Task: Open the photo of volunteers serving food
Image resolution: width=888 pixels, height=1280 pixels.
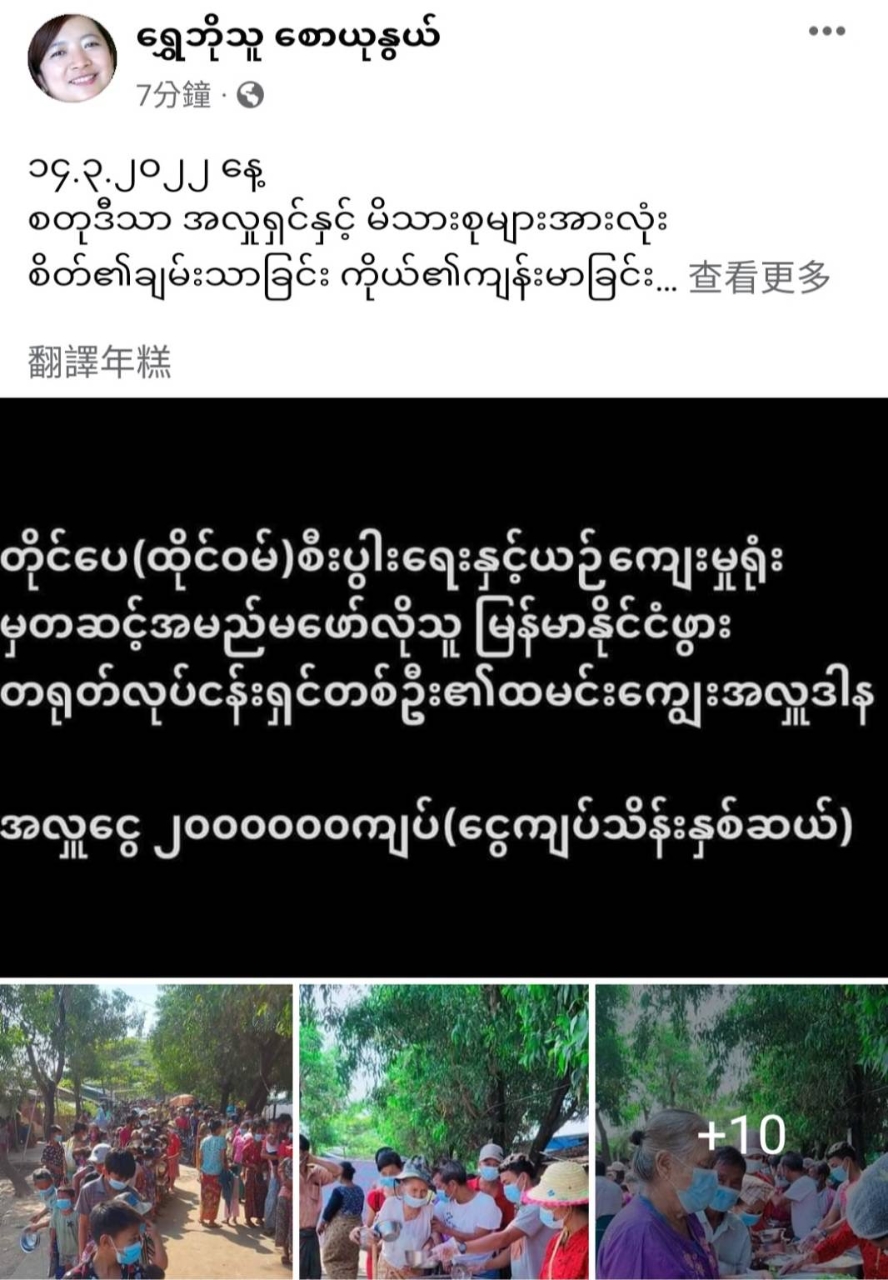Action: (444, 1132)
